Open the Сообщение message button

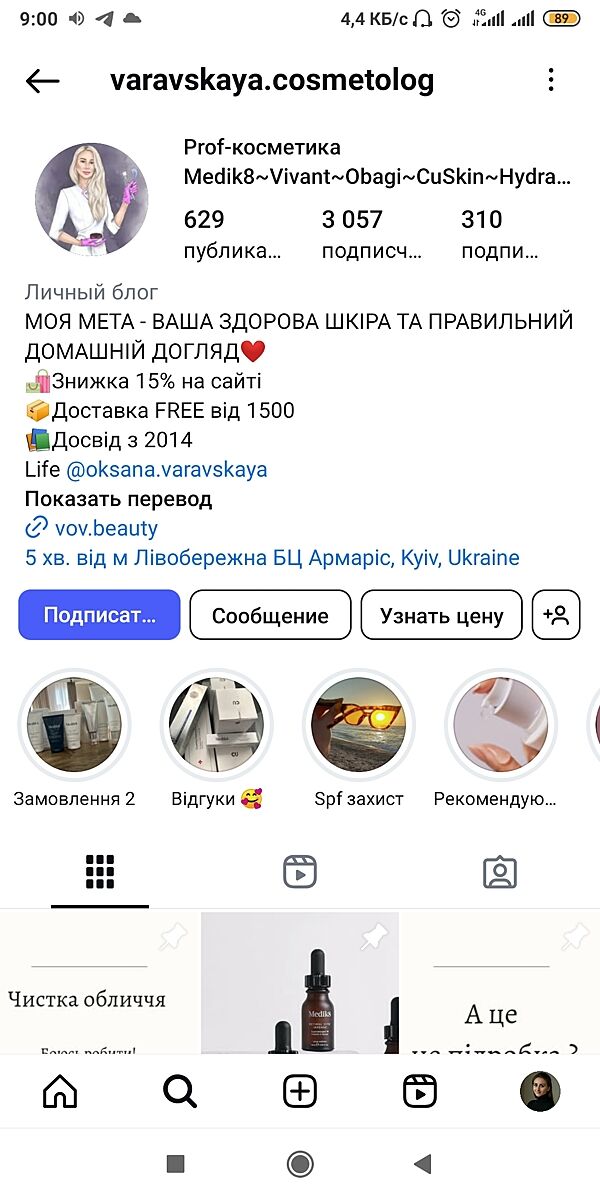[270, 615]
